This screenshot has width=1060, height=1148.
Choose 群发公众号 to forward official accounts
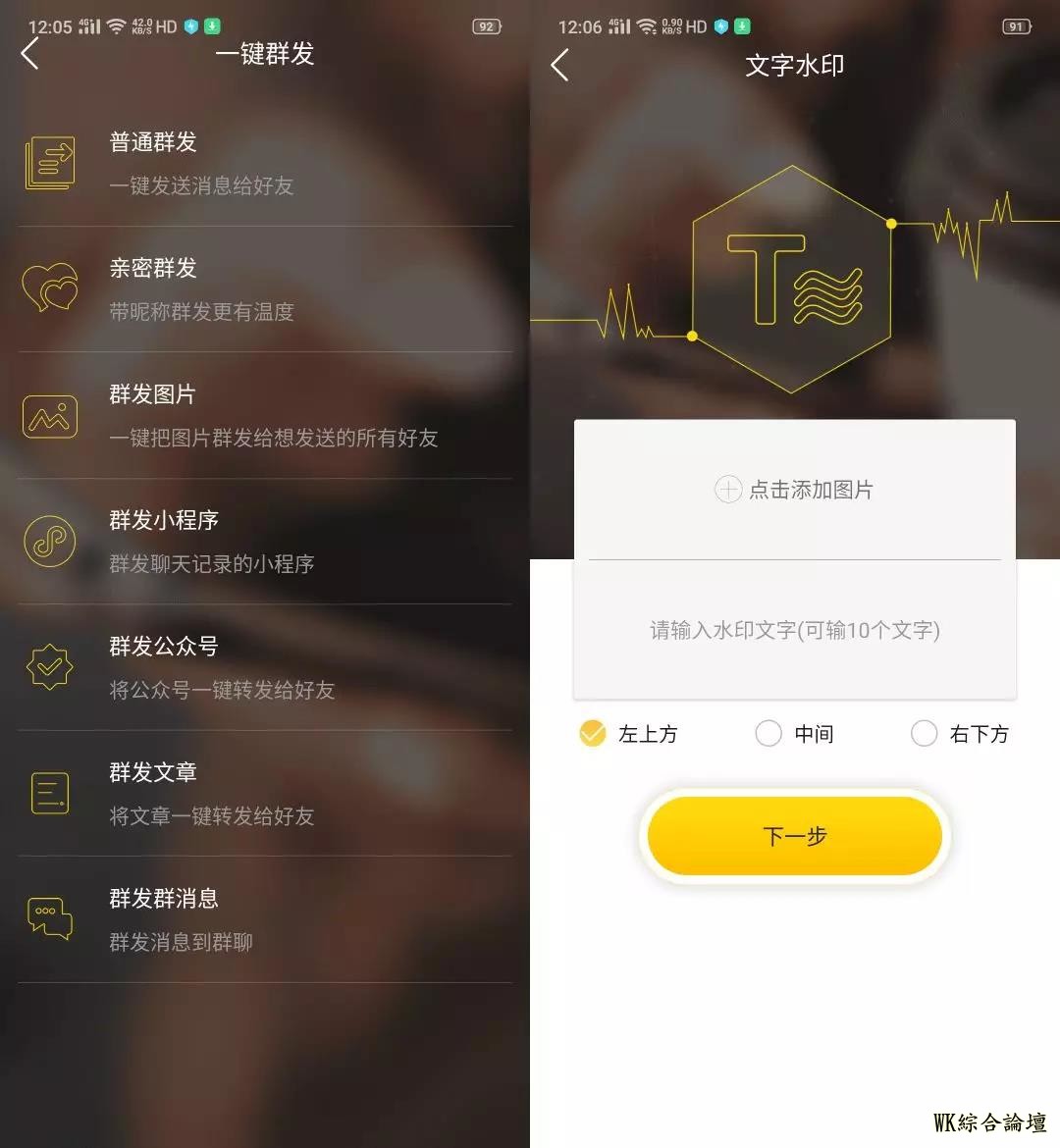tap(265, 667)
